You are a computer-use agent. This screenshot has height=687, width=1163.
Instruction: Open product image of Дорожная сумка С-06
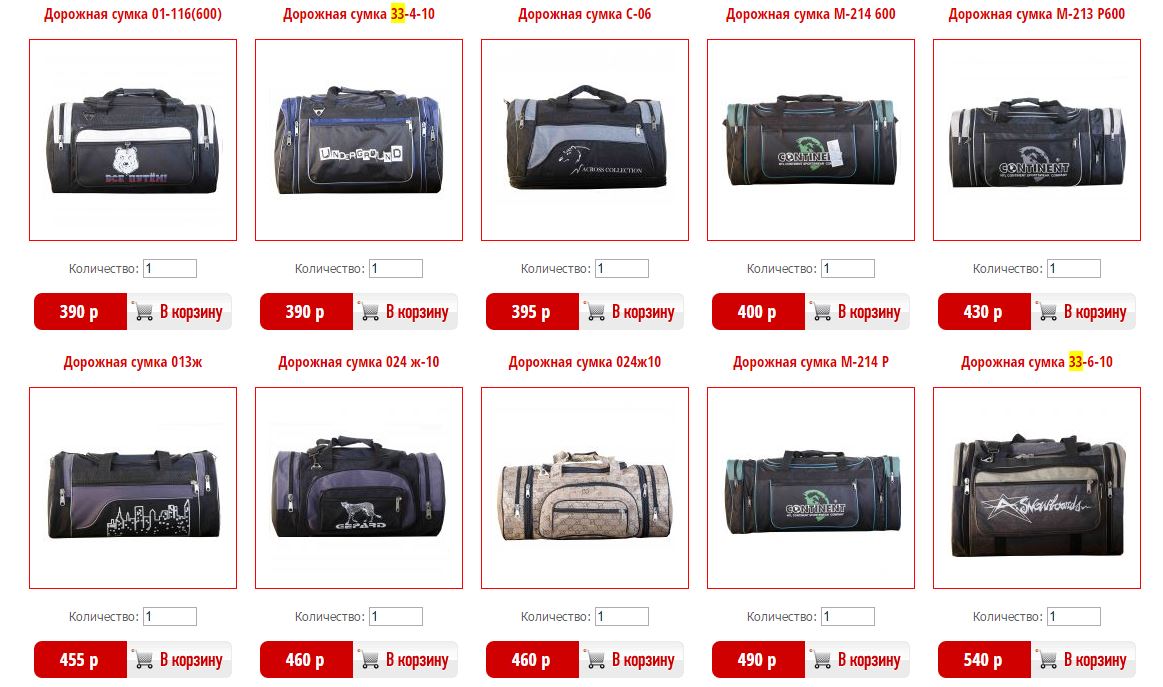point(585,140)
